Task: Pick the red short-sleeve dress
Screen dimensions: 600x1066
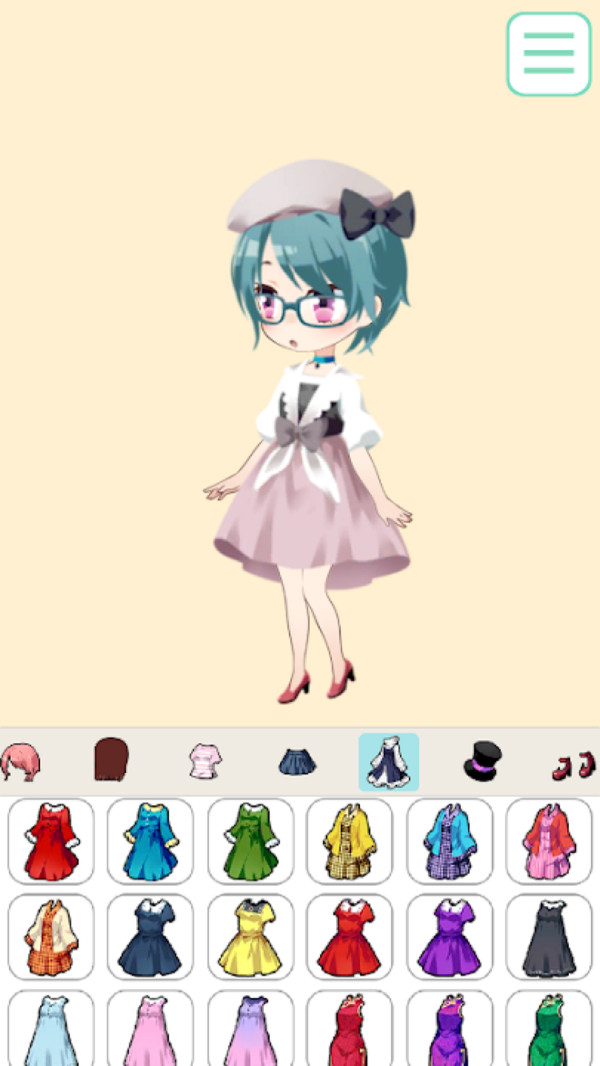Action: pos(349,937)
